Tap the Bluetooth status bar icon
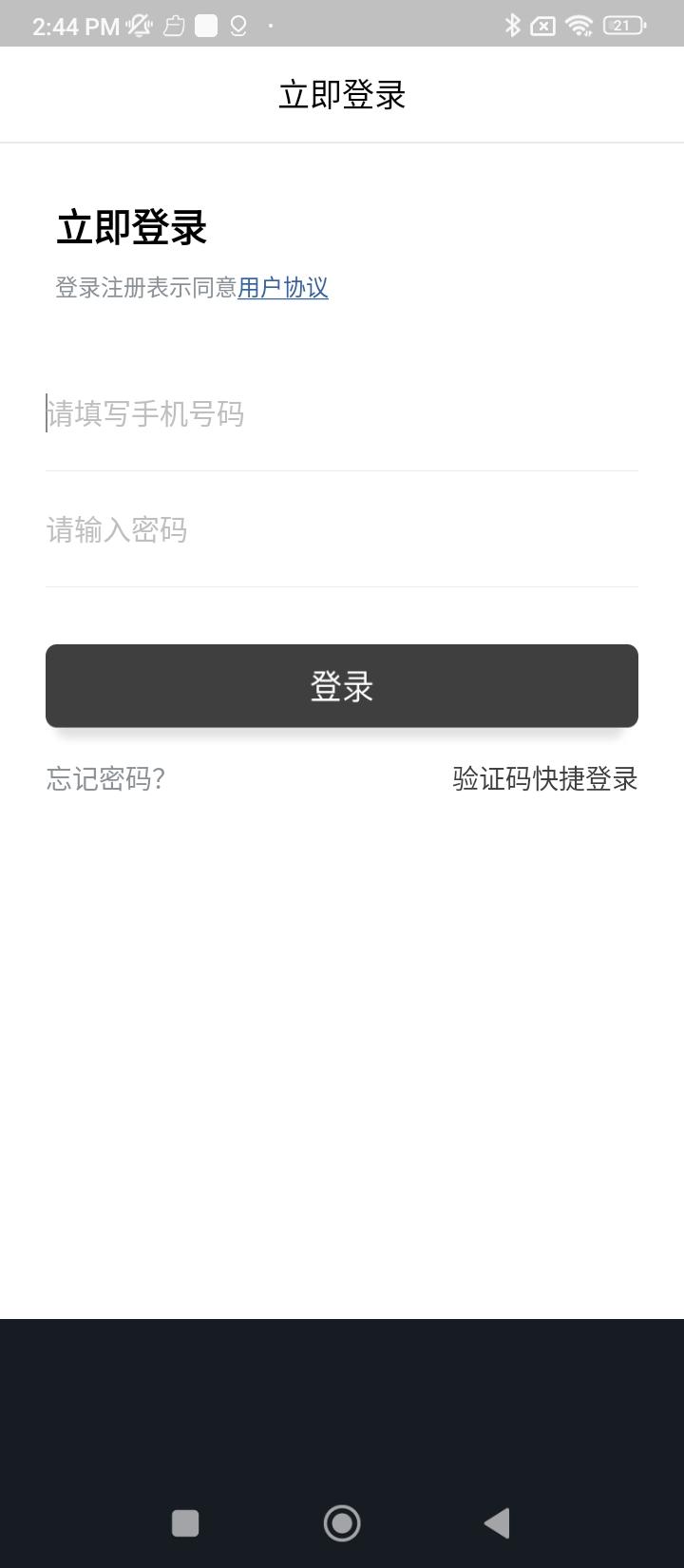The image size is (684, 1568). coord(510,26)
